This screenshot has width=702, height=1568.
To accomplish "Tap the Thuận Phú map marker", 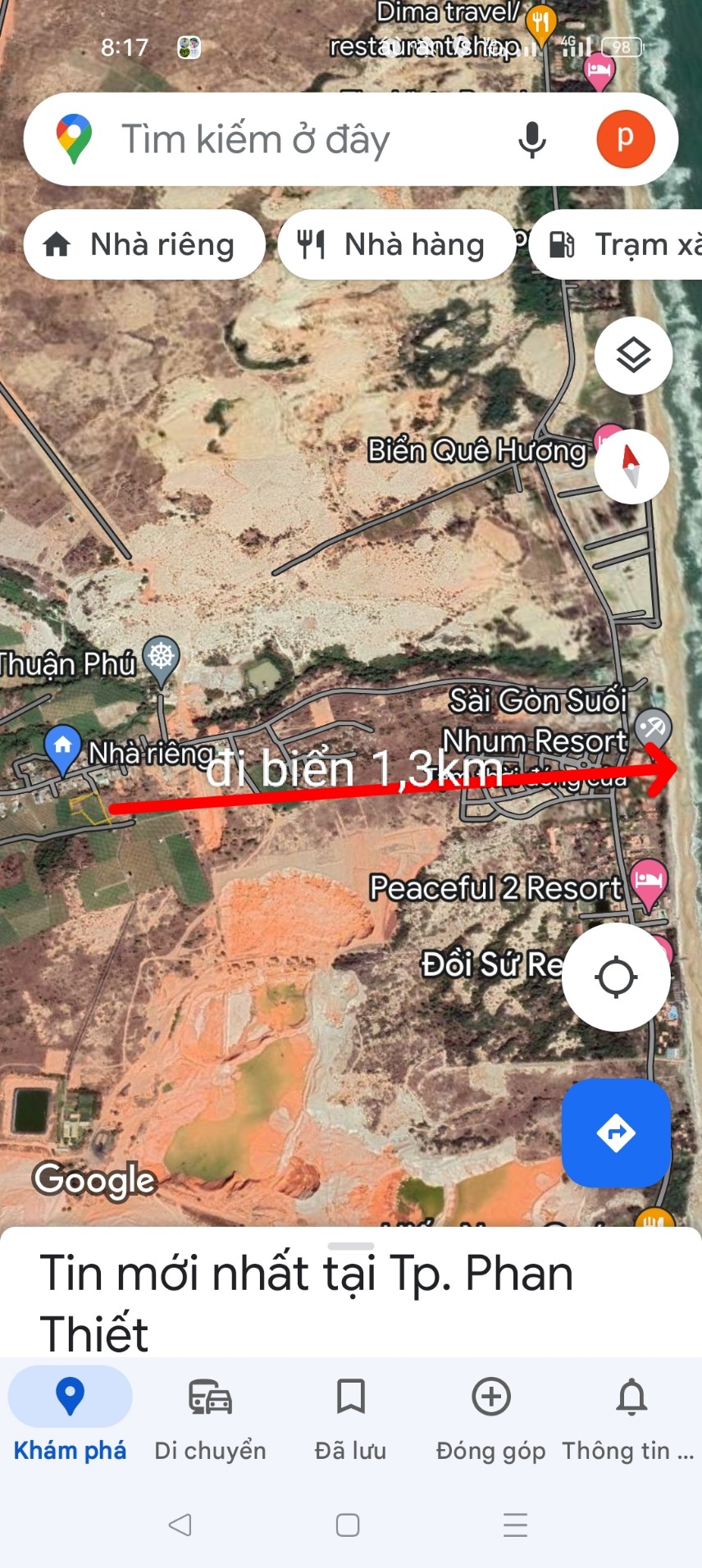I will click(x=162, y=658).
